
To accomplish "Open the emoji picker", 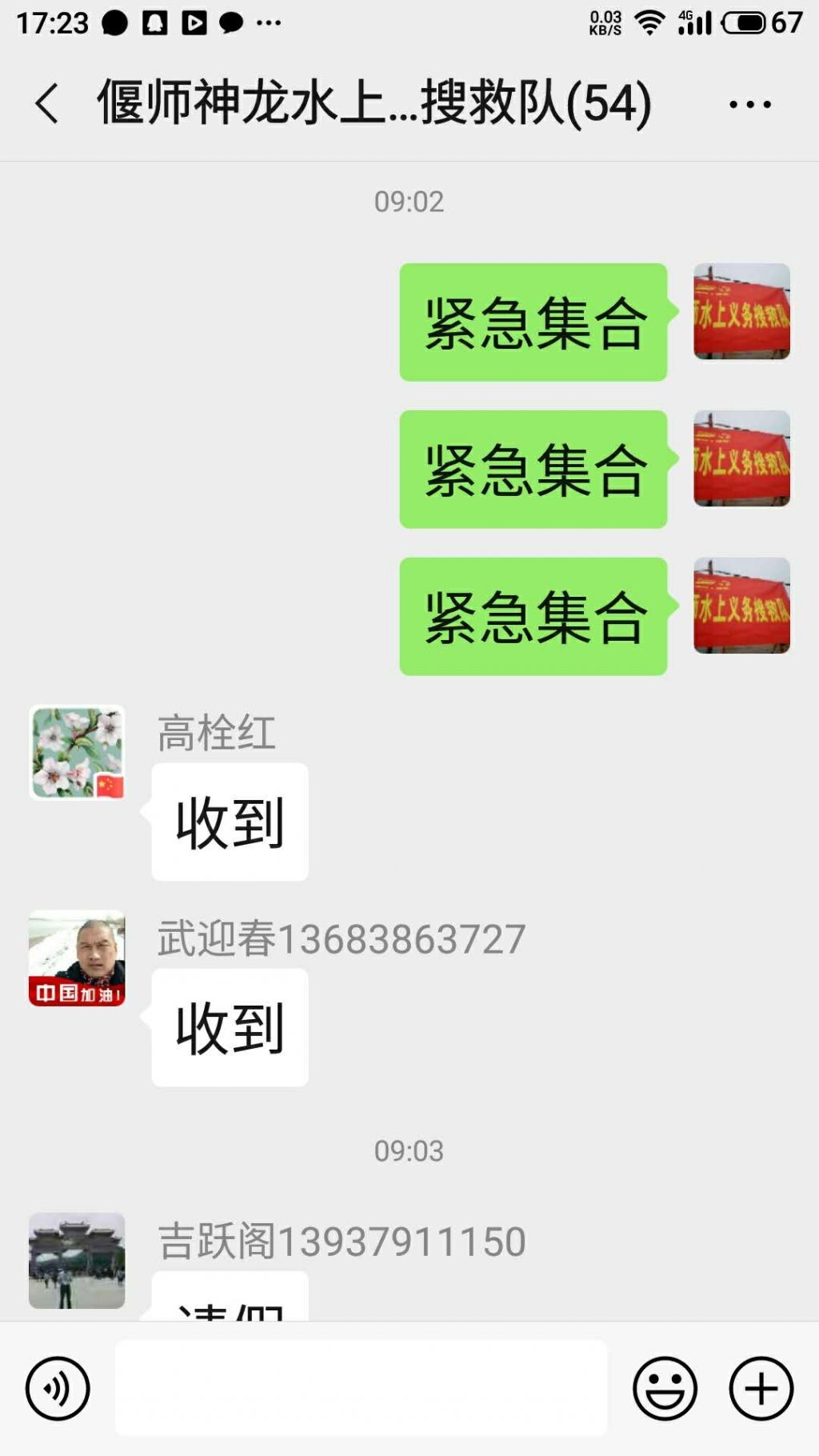I will click(665, 1389).
